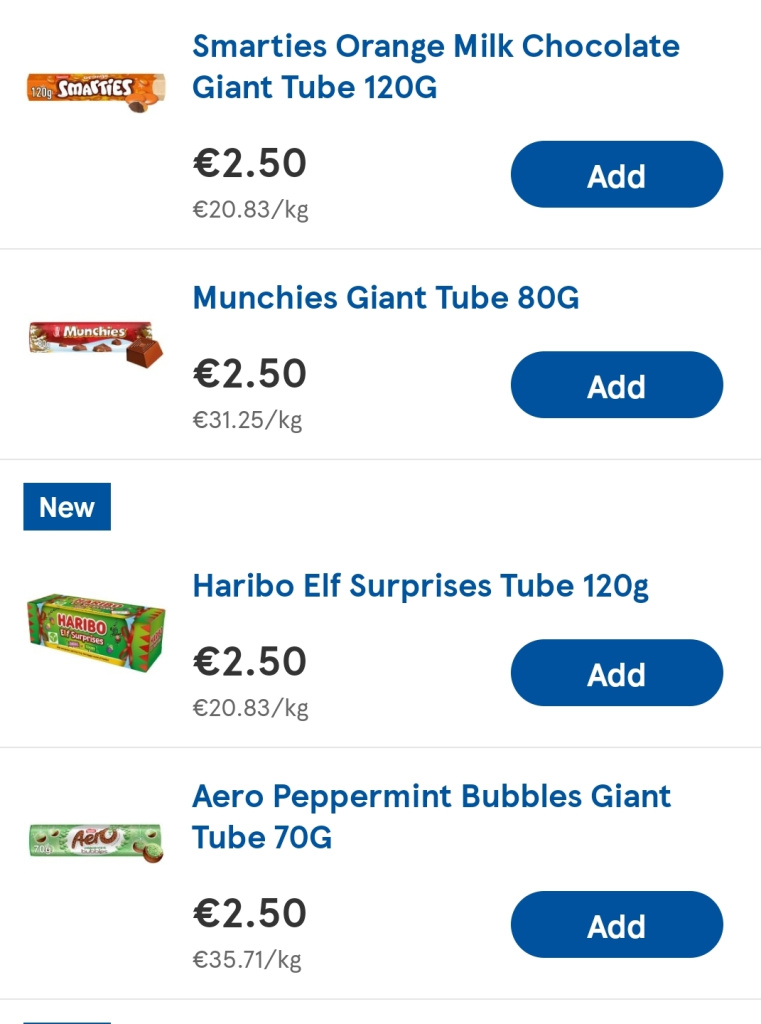Select the Haribo €2.50 price label
761x1024 pixels.
point(248,661)
